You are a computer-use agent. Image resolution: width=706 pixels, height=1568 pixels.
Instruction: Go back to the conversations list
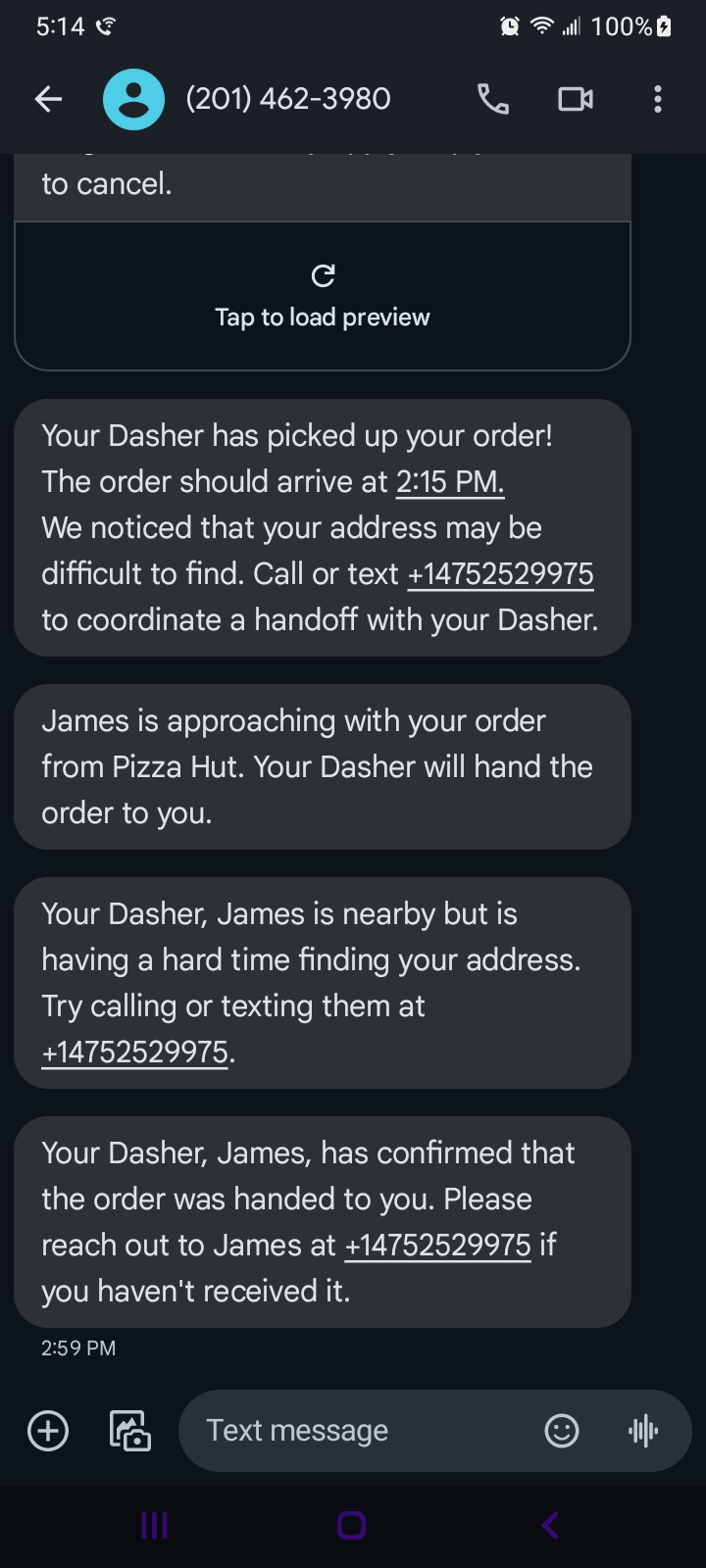click(x=48, y=99)
